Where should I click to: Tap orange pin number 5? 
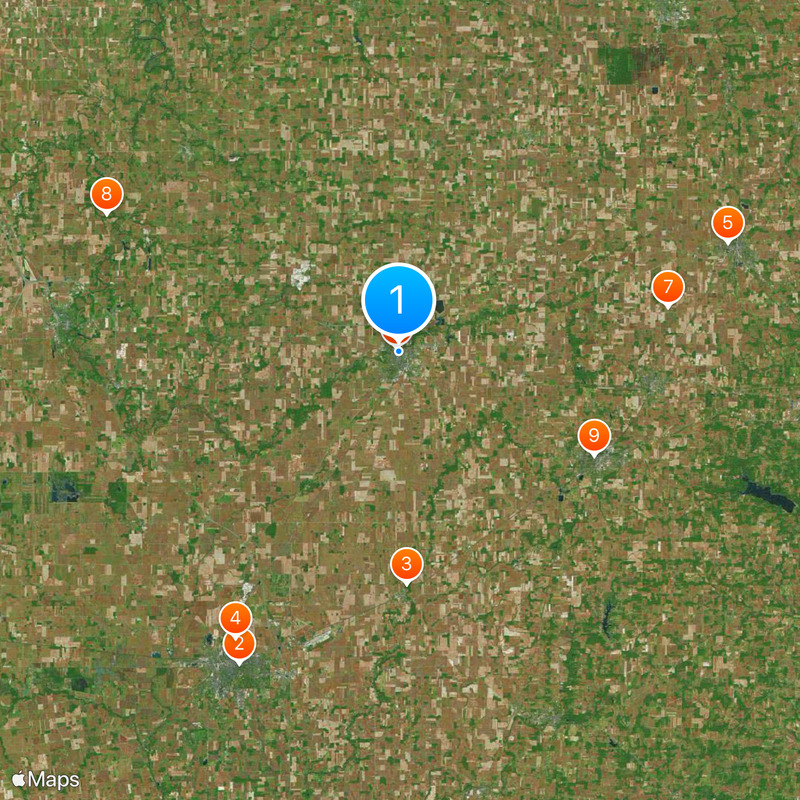click(727, 223)
